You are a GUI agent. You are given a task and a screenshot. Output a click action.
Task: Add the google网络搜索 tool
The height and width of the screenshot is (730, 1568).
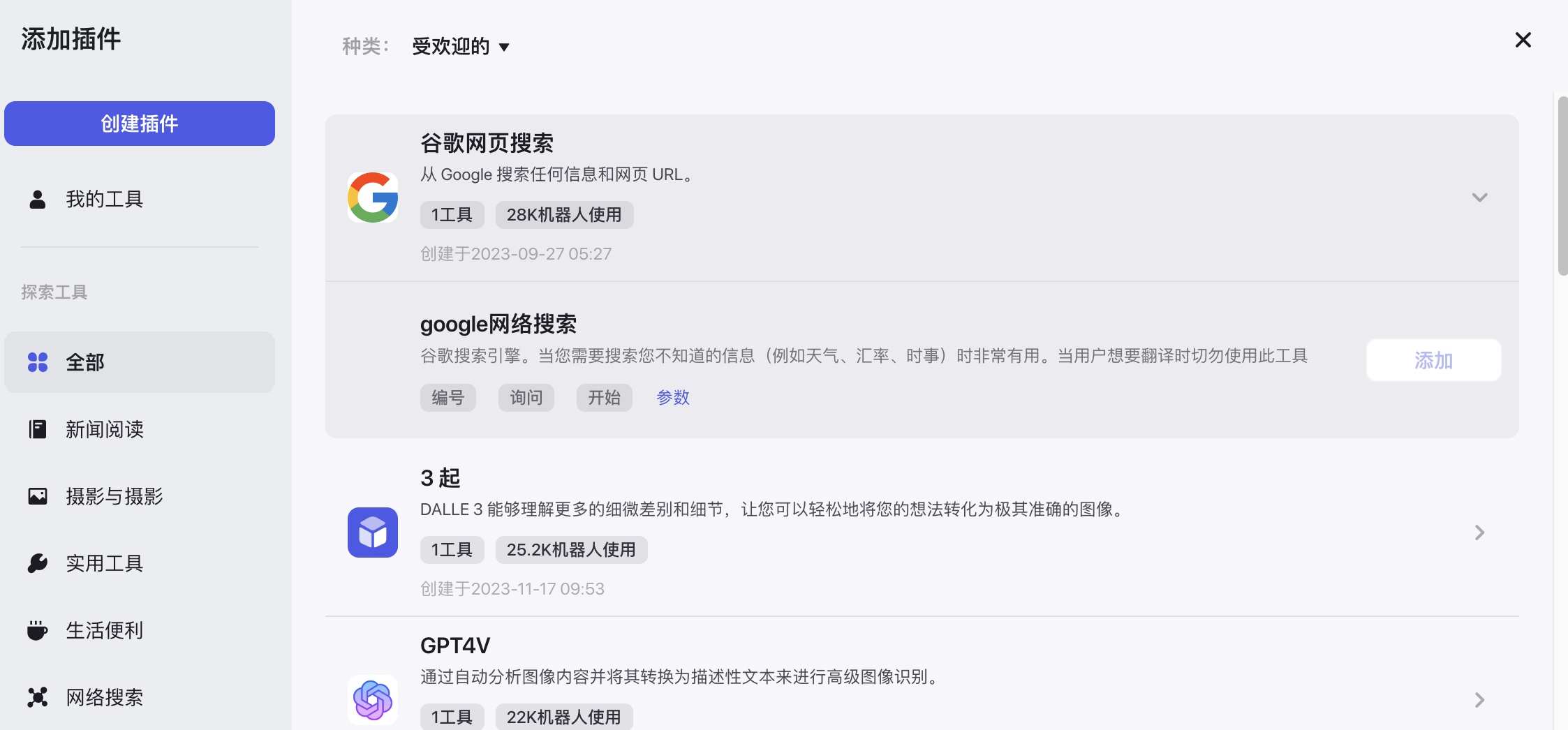[1433, 360]
